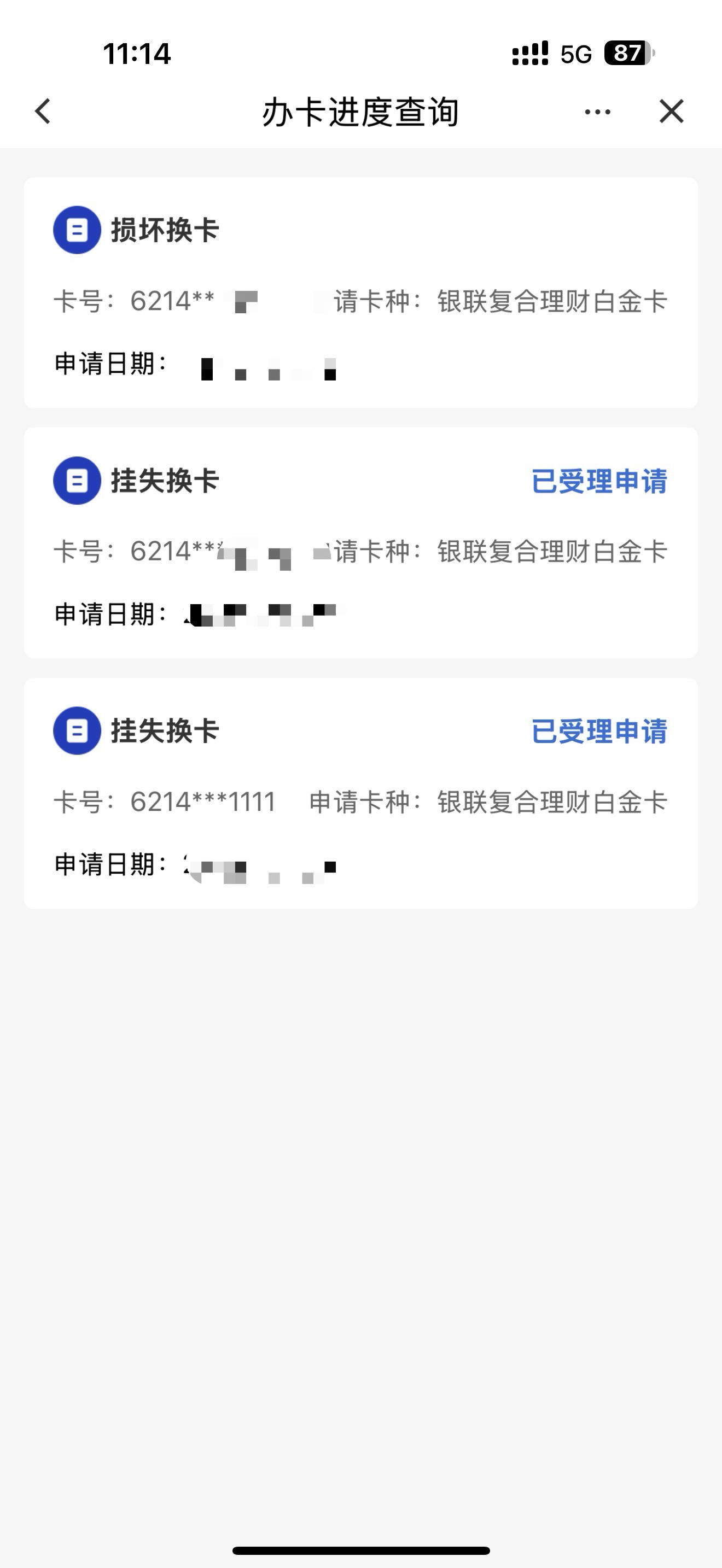
Task: View the 挂失换卡 record for card 6214***1111
Action: click(x=360, y=793)
